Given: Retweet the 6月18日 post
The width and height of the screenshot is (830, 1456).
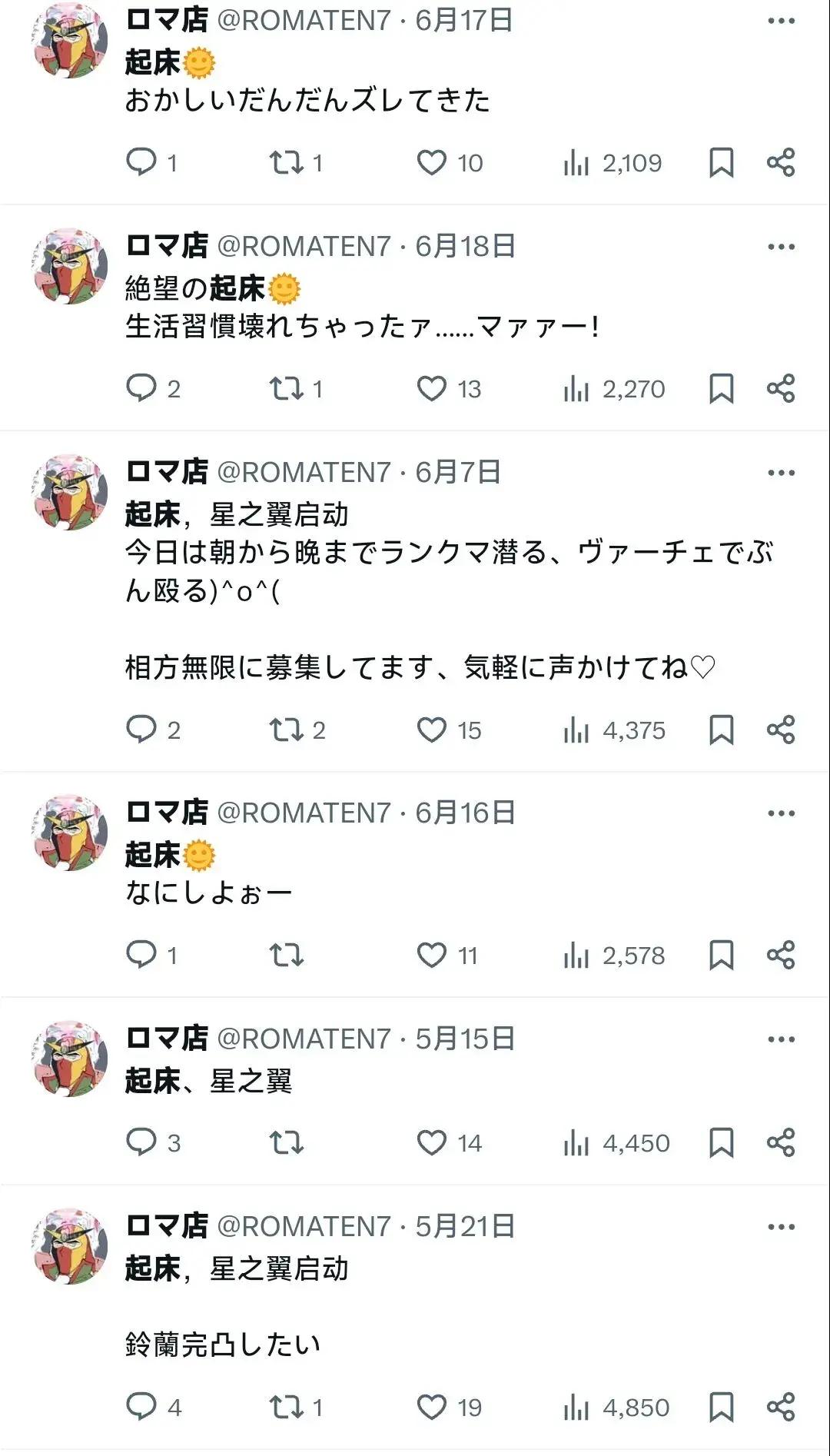Looking at the screenshot, I should pos(287,388).
